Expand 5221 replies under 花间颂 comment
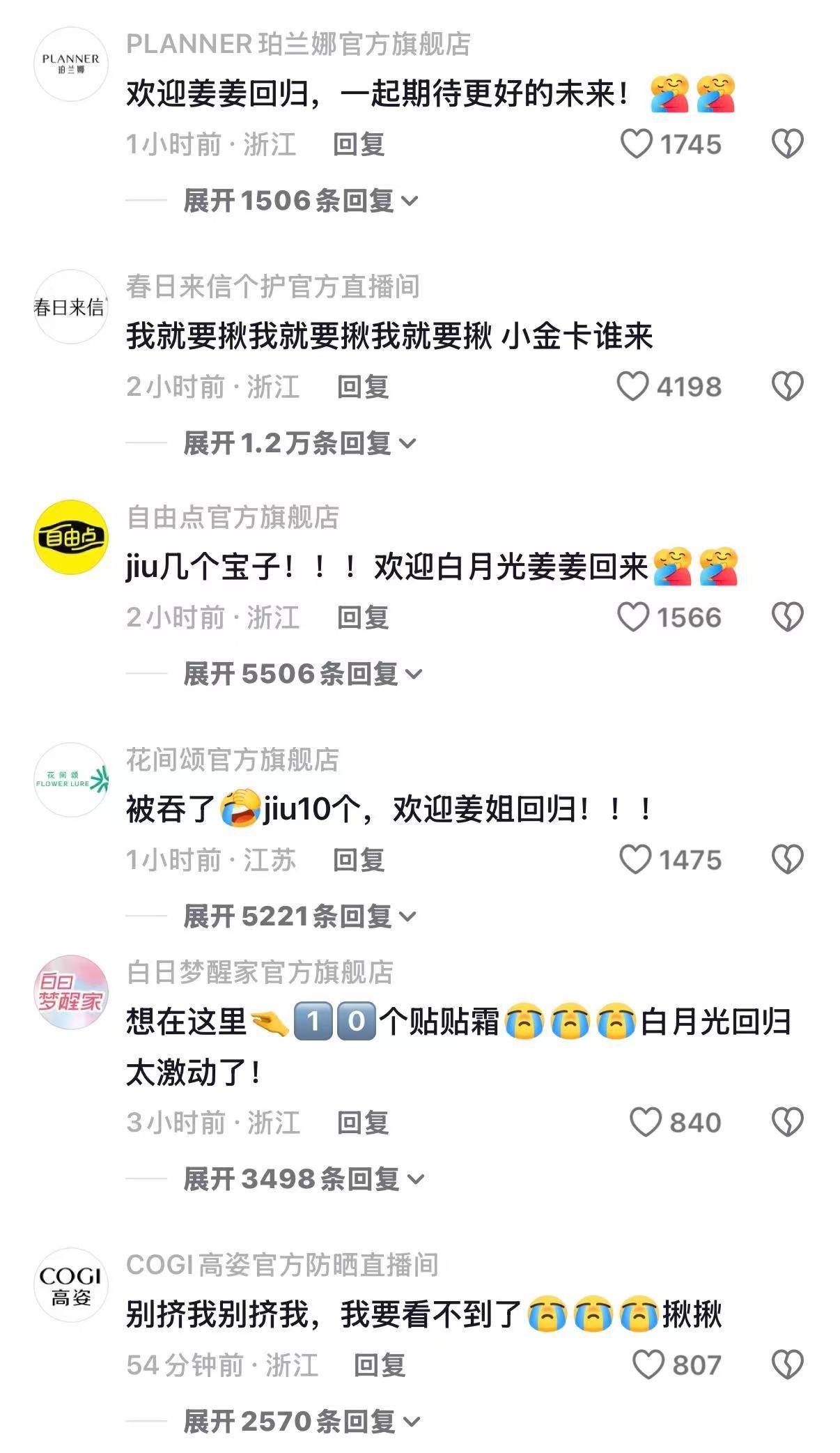The height and width of the screenshot is (1453, 840). click(300, 916)
